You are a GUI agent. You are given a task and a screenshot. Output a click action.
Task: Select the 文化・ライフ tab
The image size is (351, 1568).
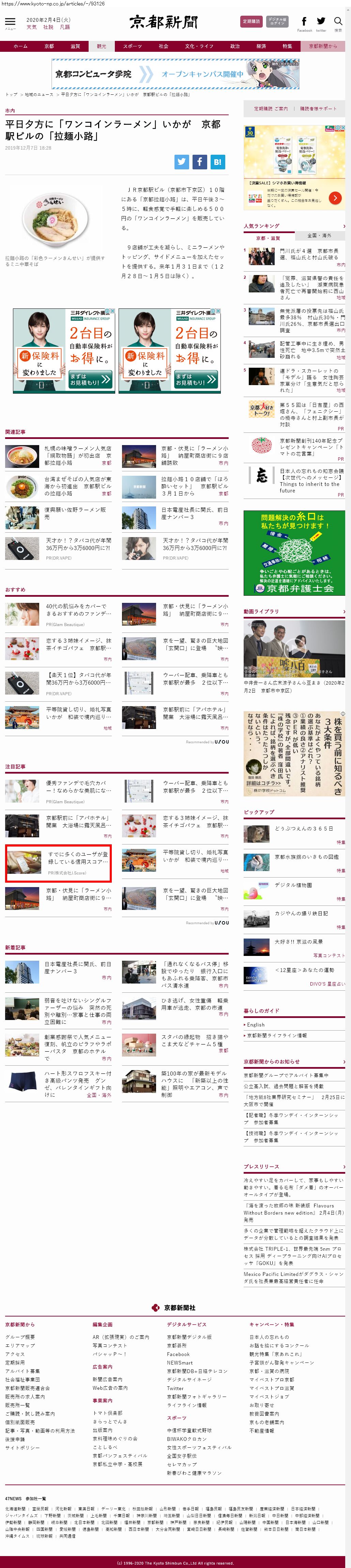199,46
